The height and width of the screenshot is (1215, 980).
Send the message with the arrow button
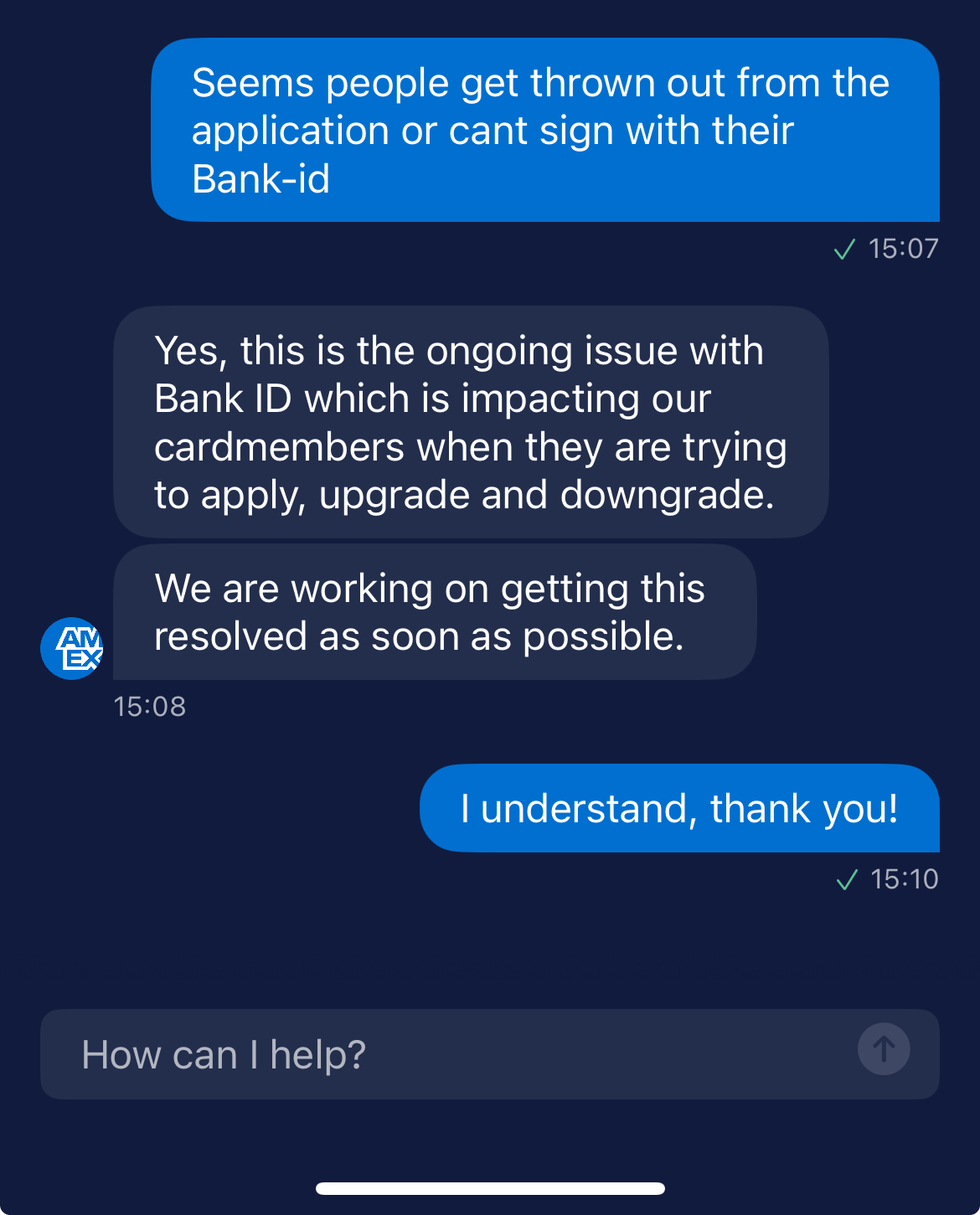(x=884, y=1049)
